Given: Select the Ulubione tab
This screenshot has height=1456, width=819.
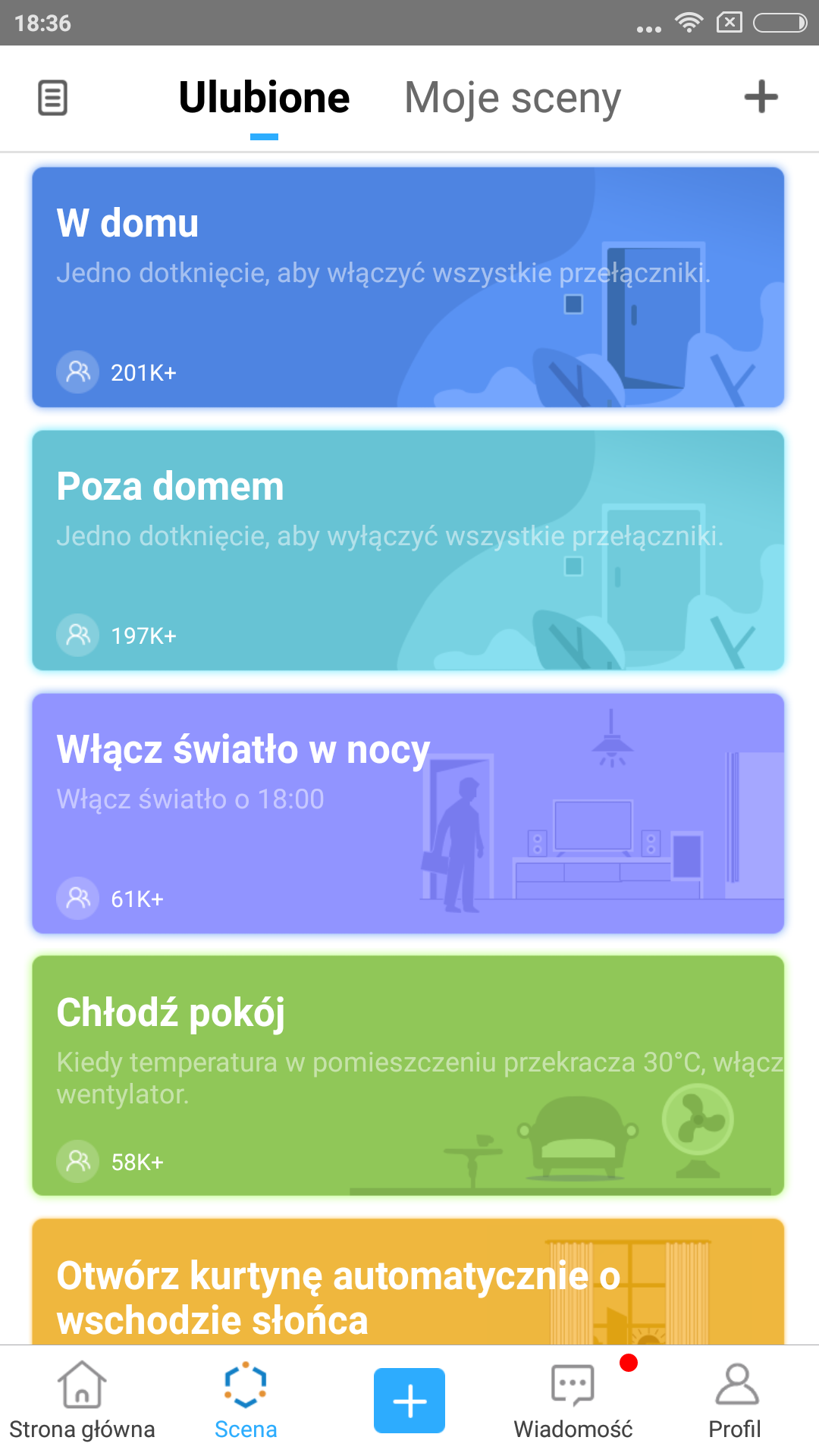Looking at the screenshot, I should [x=264, y=98].
